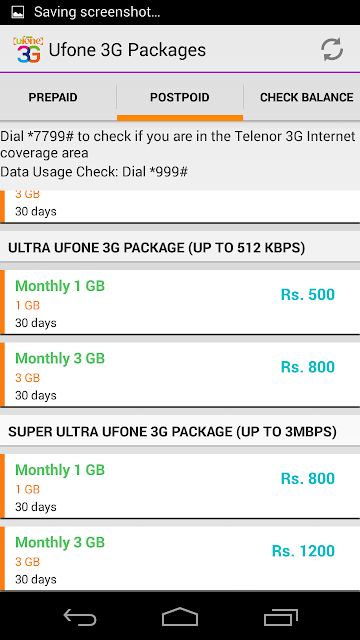360x640 pixels.
Task: Switch to the Prepaid tab
Action: 53,98
